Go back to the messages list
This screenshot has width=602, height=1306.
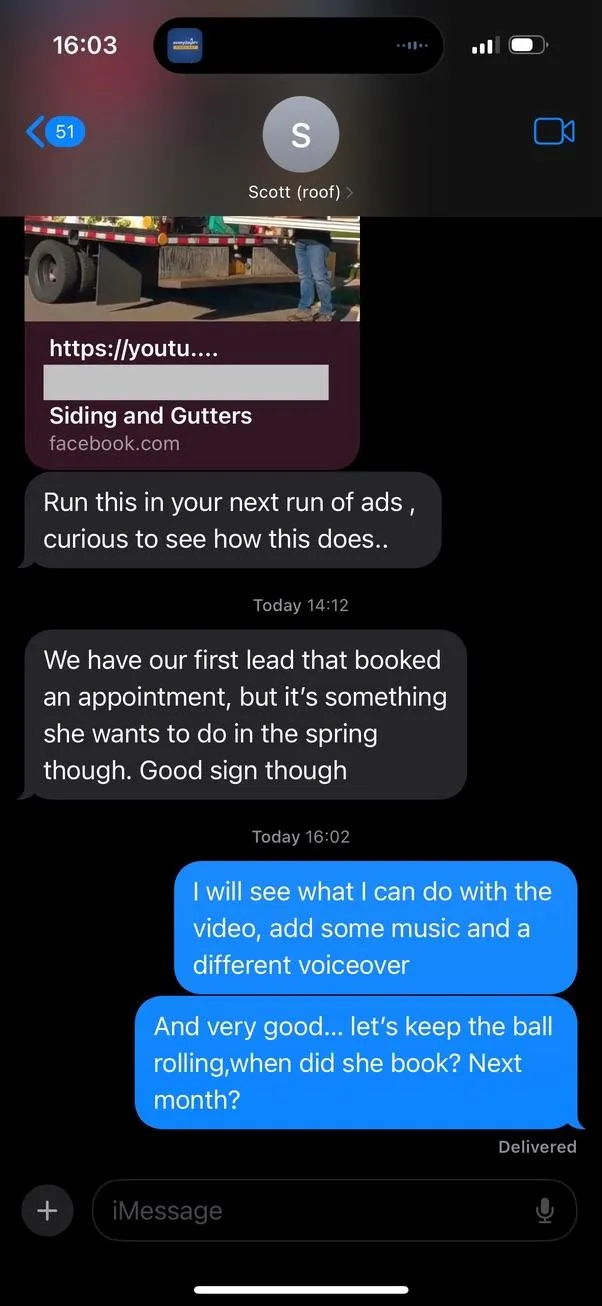(x=54, y=132)
